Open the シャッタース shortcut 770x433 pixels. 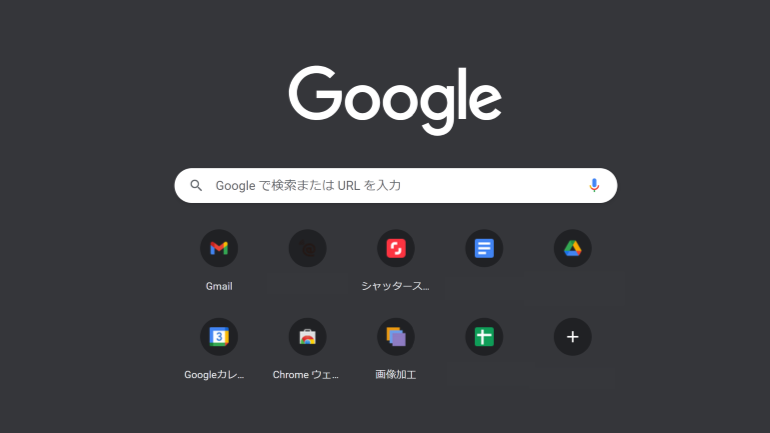click(395, 248)
